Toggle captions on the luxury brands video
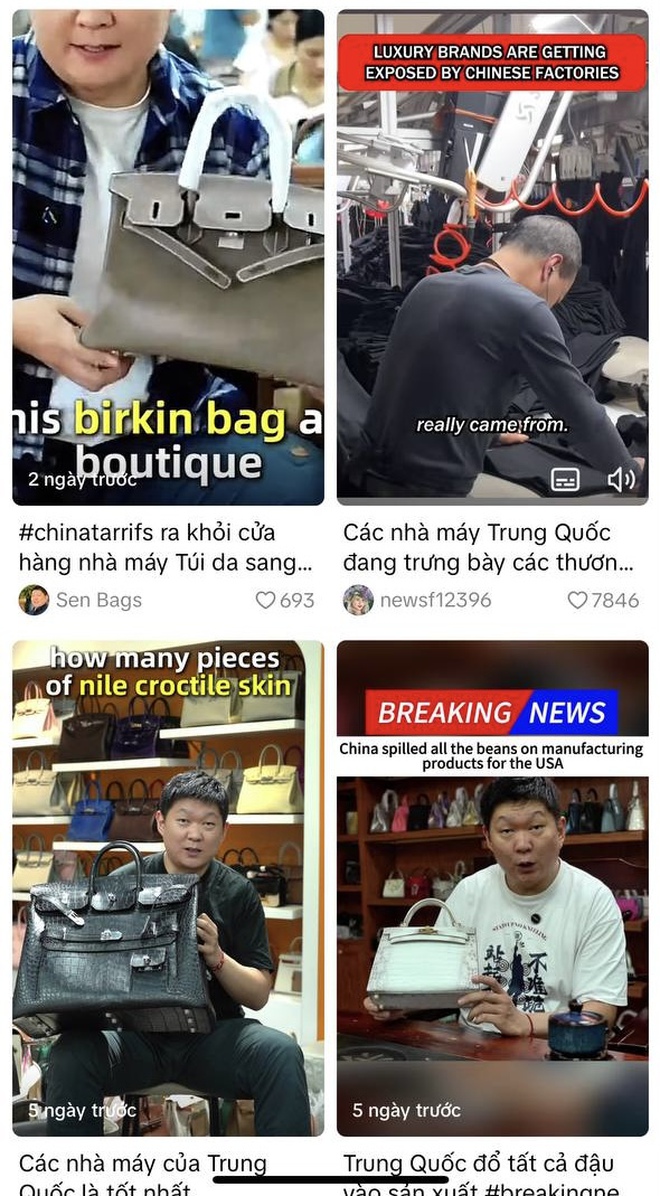The image size is (660, 1196). click(565, 480)
